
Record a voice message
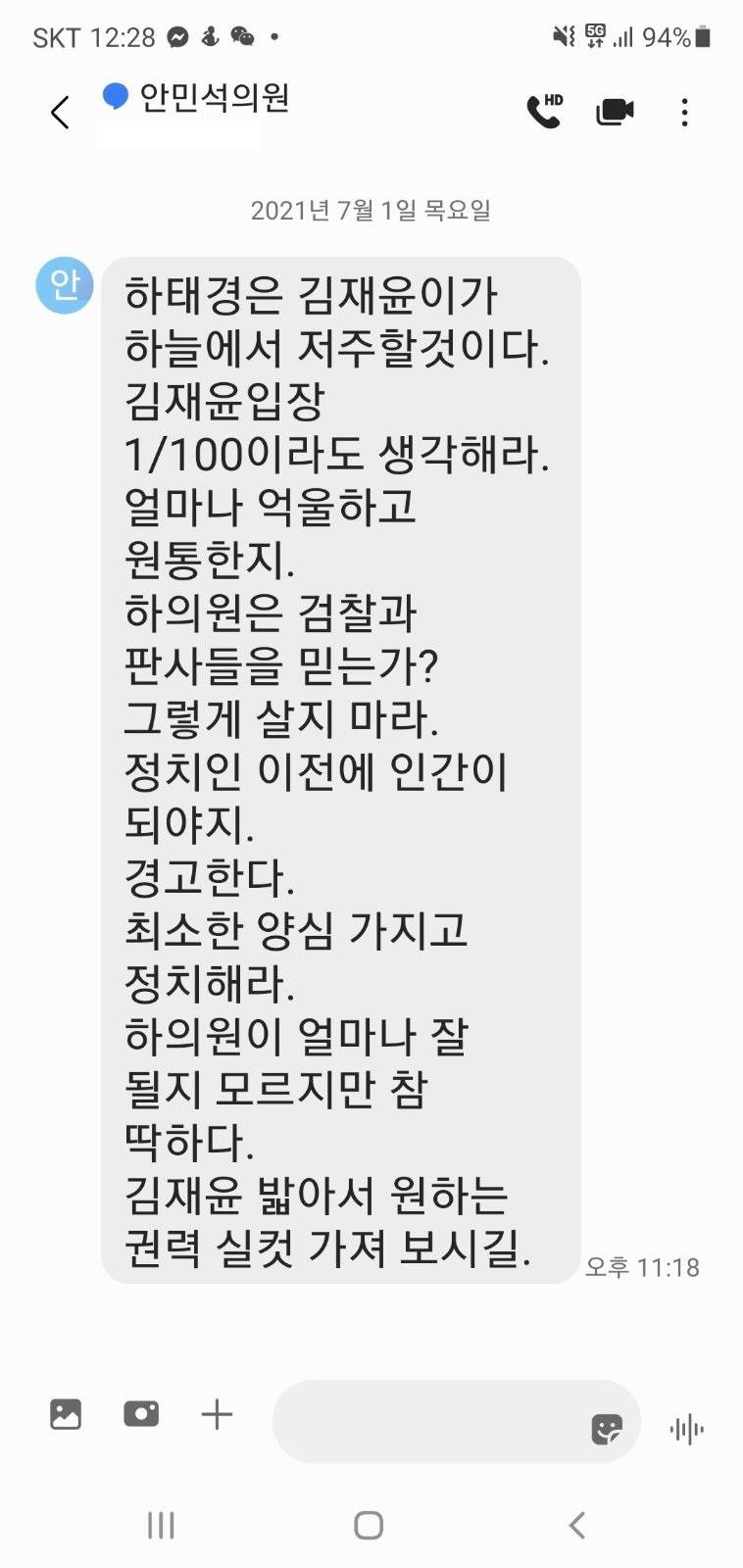pyautogui.click(x=686, y=1429)
